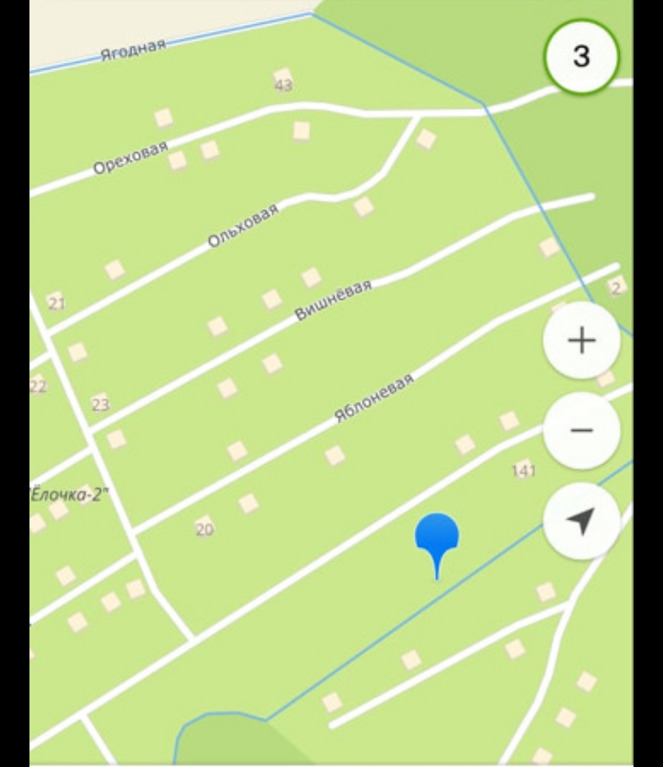
Task: Tap the blue location pin
Action: click(x=437, y=538)
